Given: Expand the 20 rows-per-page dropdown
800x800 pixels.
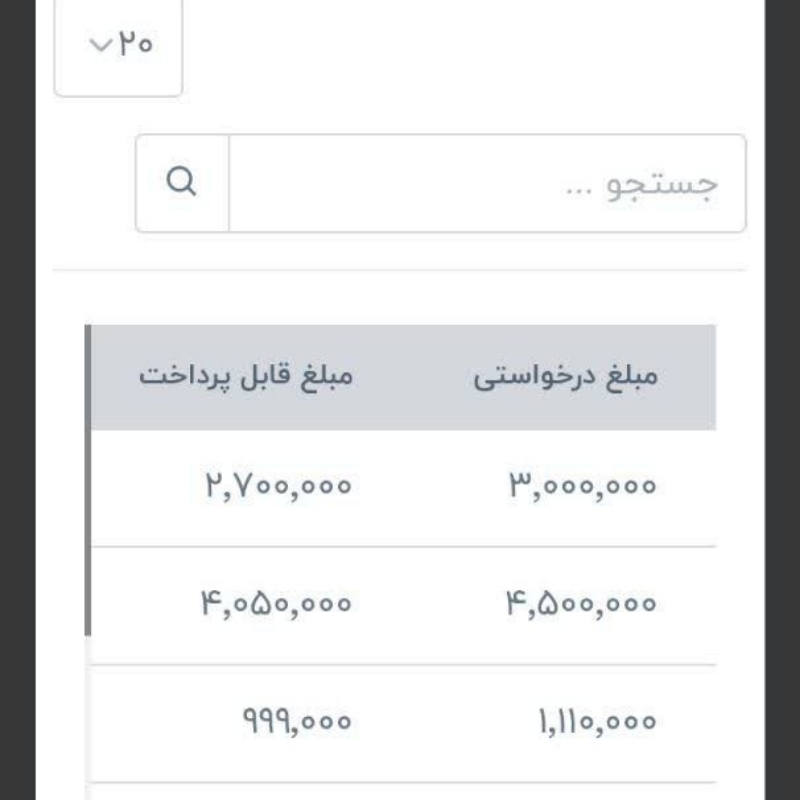Looking at the screenshot, I should coord(119,46).
